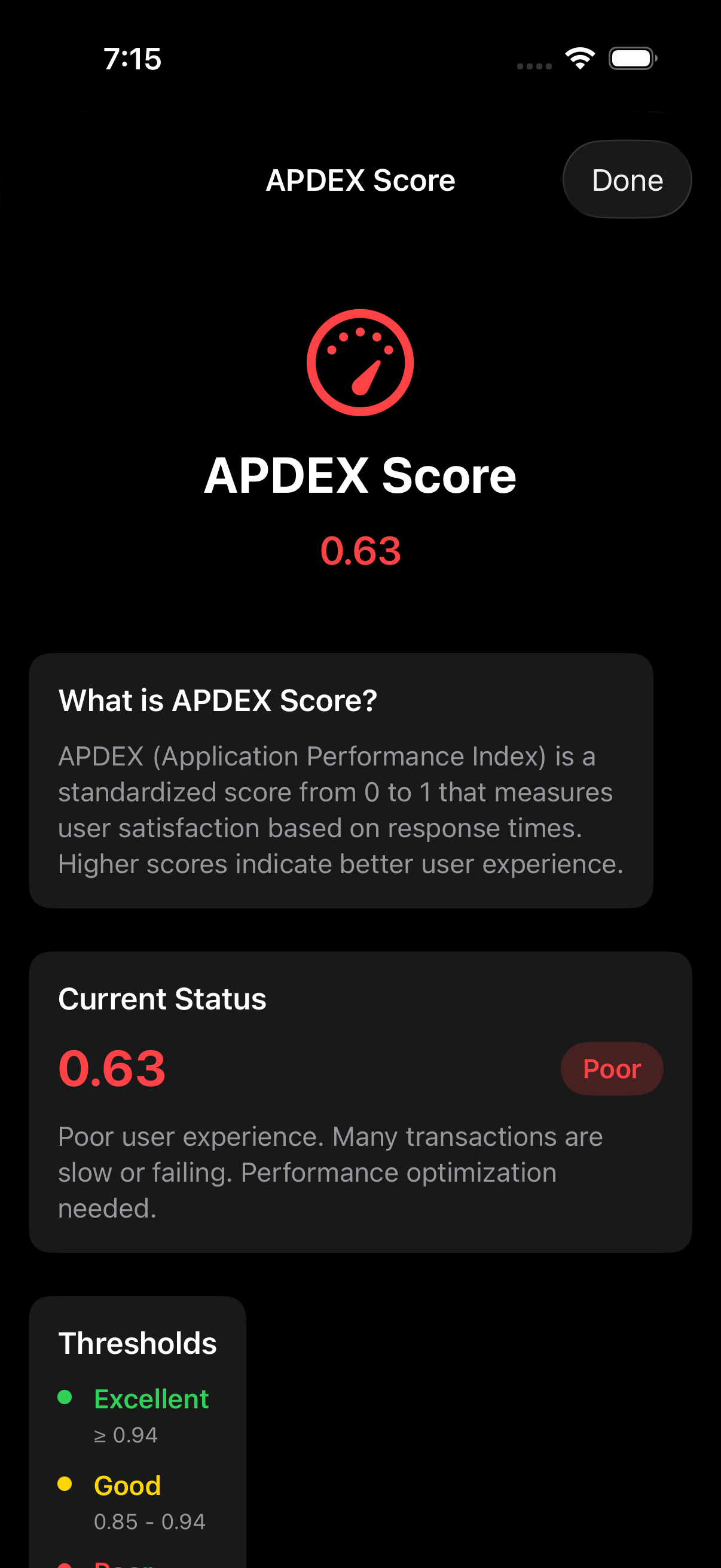Tap the APDEX Score header title
The height and width of the screenshot is (1568, 721).
360,179
